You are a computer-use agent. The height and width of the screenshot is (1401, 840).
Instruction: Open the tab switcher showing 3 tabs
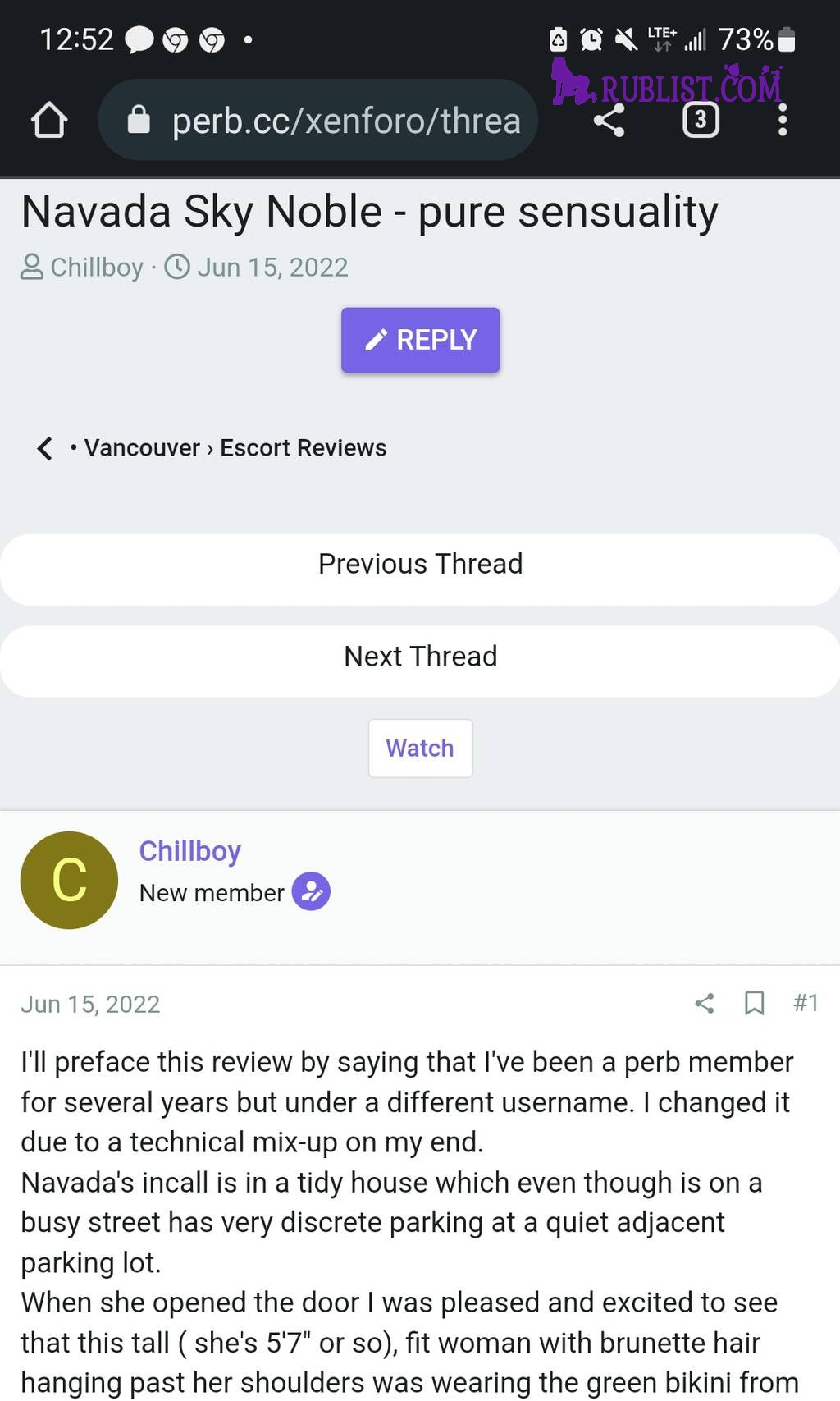[701, 121]
